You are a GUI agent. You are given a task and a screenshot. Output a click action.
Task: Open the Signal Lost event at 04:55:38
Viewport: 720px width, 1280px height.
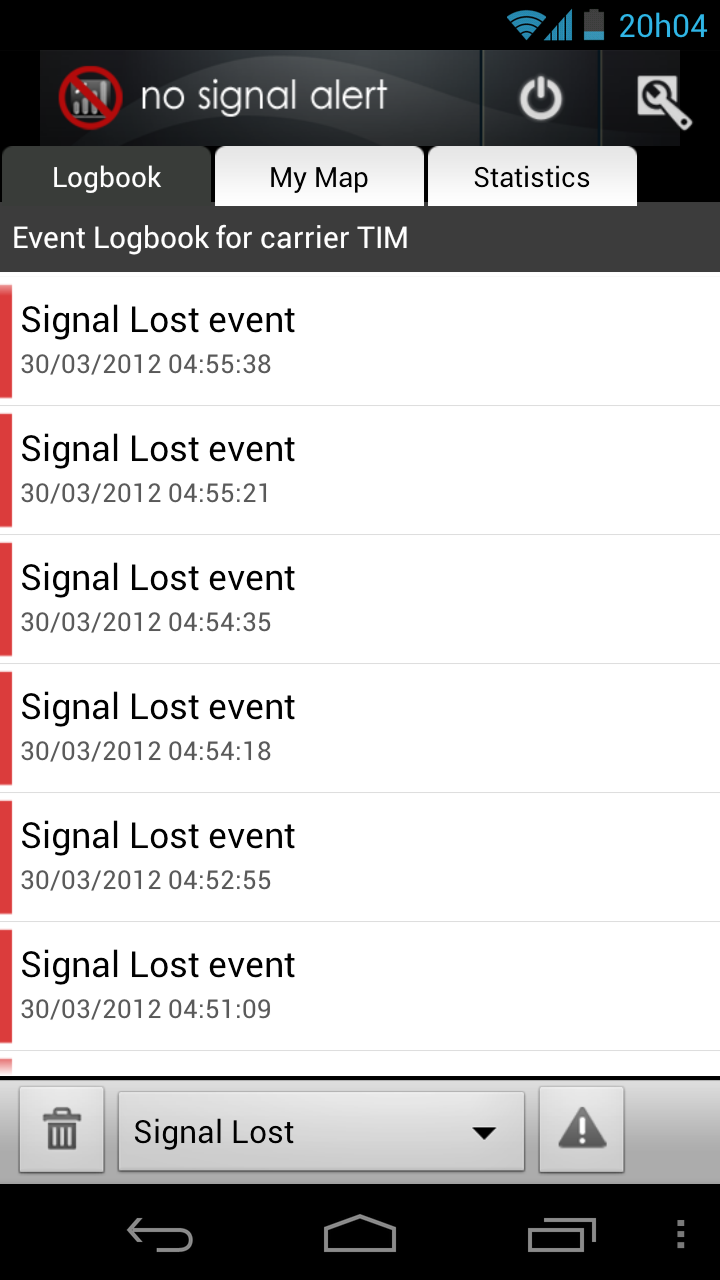point(360,341)
